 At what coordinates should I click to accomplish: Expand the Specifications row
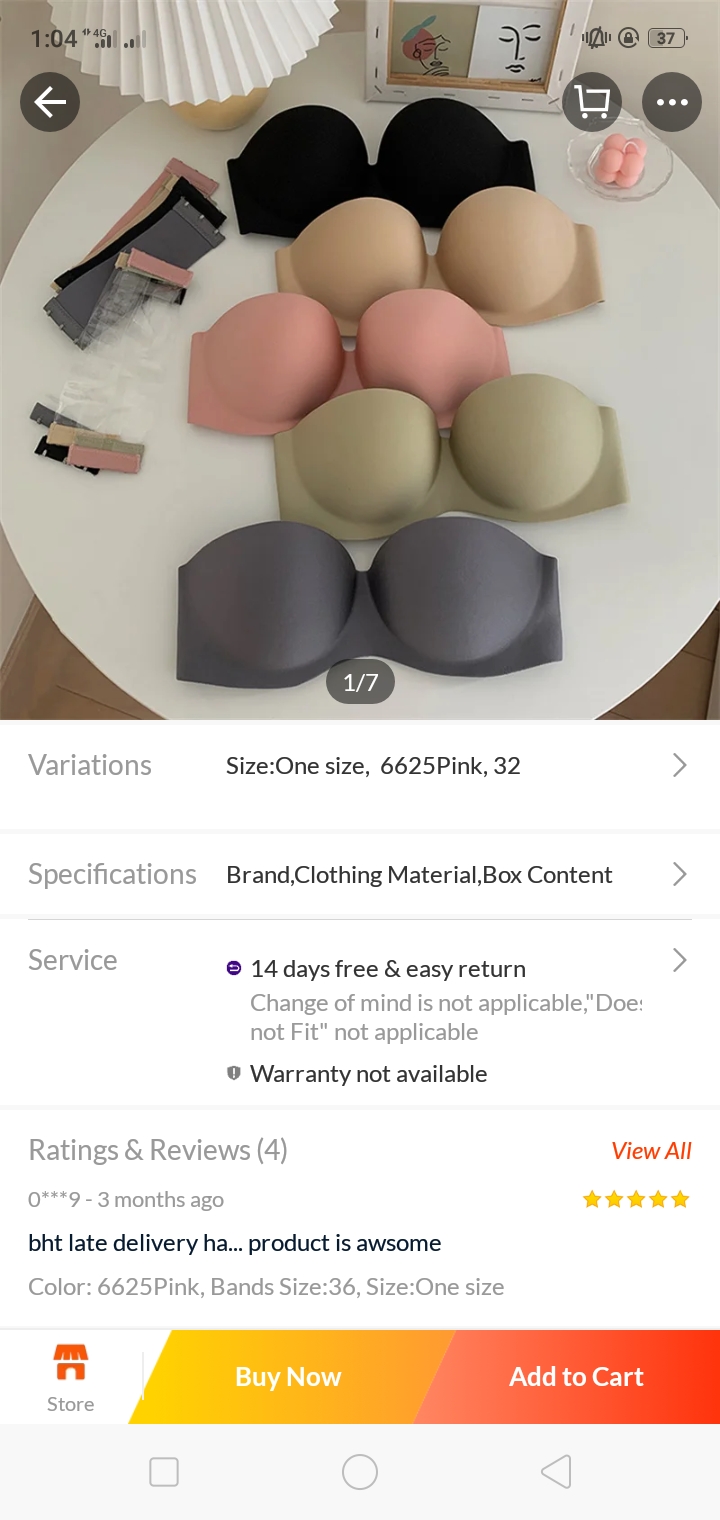point(360,874)
